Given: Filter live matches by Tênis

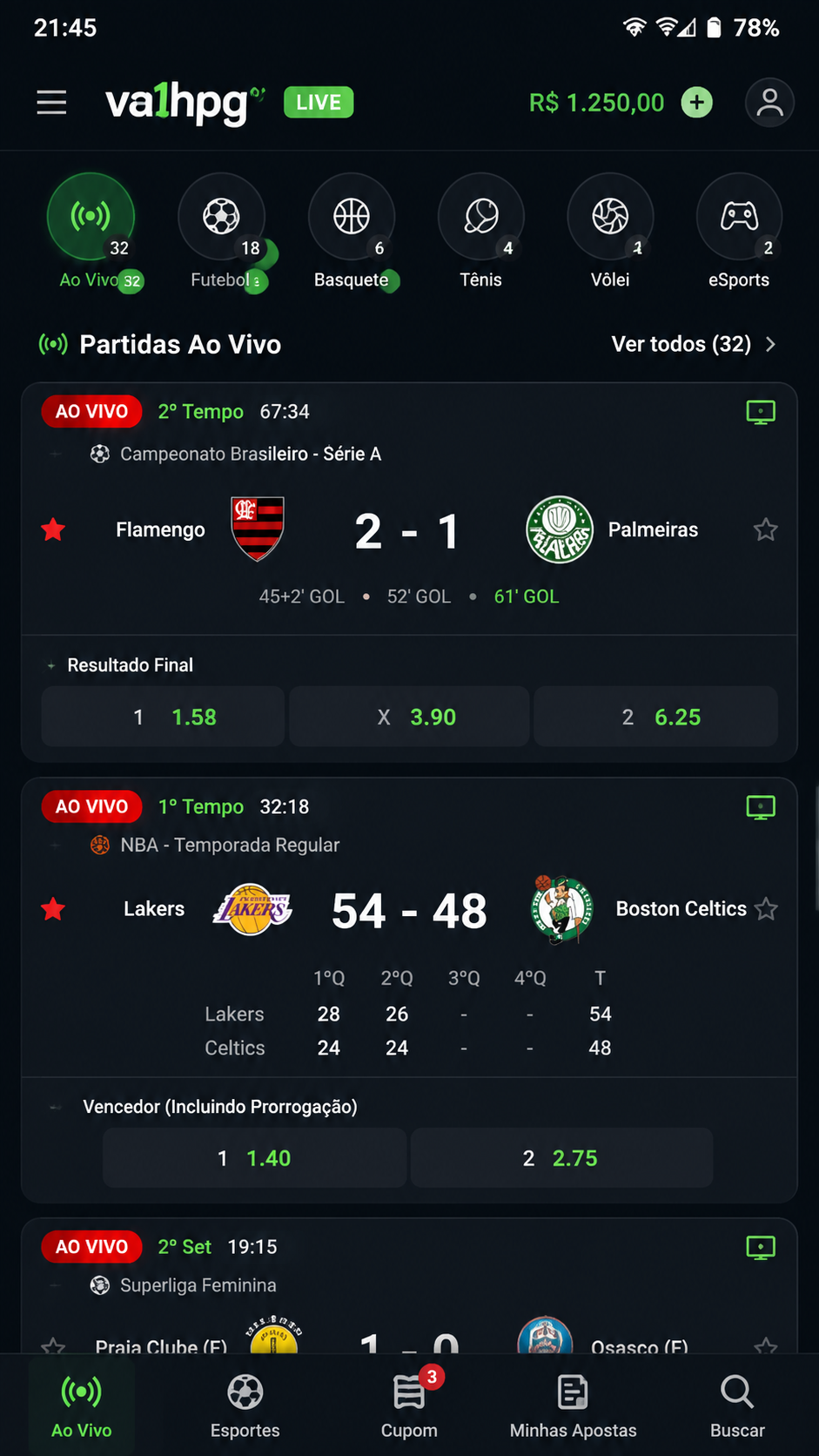Looking at the screenshot, I should (x=481, y=232).
